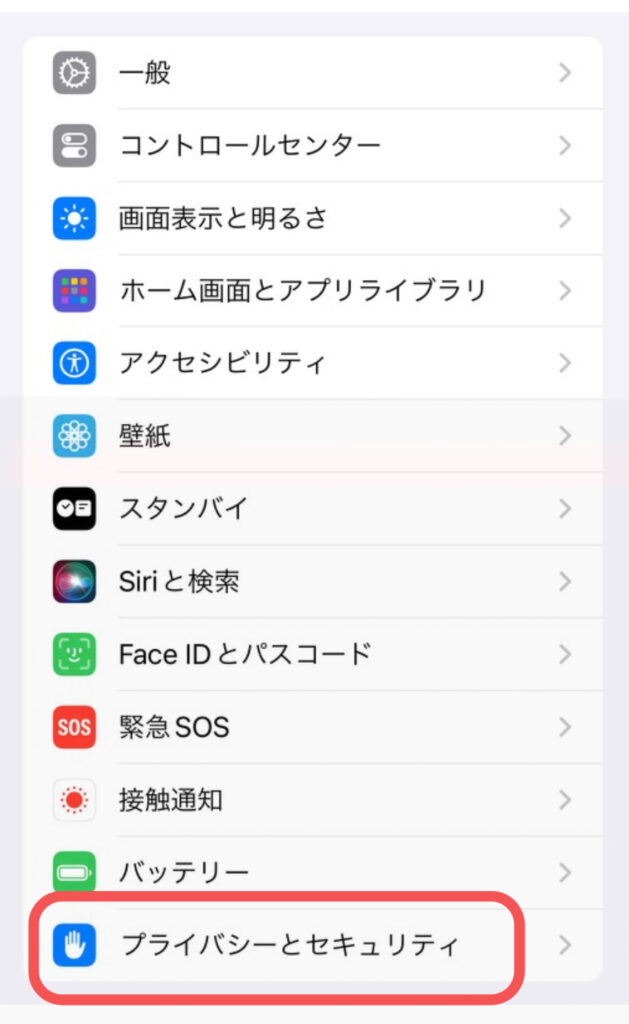This screenshot has height=1024, width=629.
Task: Go to 緊急SOS settings
Action: (x=313, y=727)
